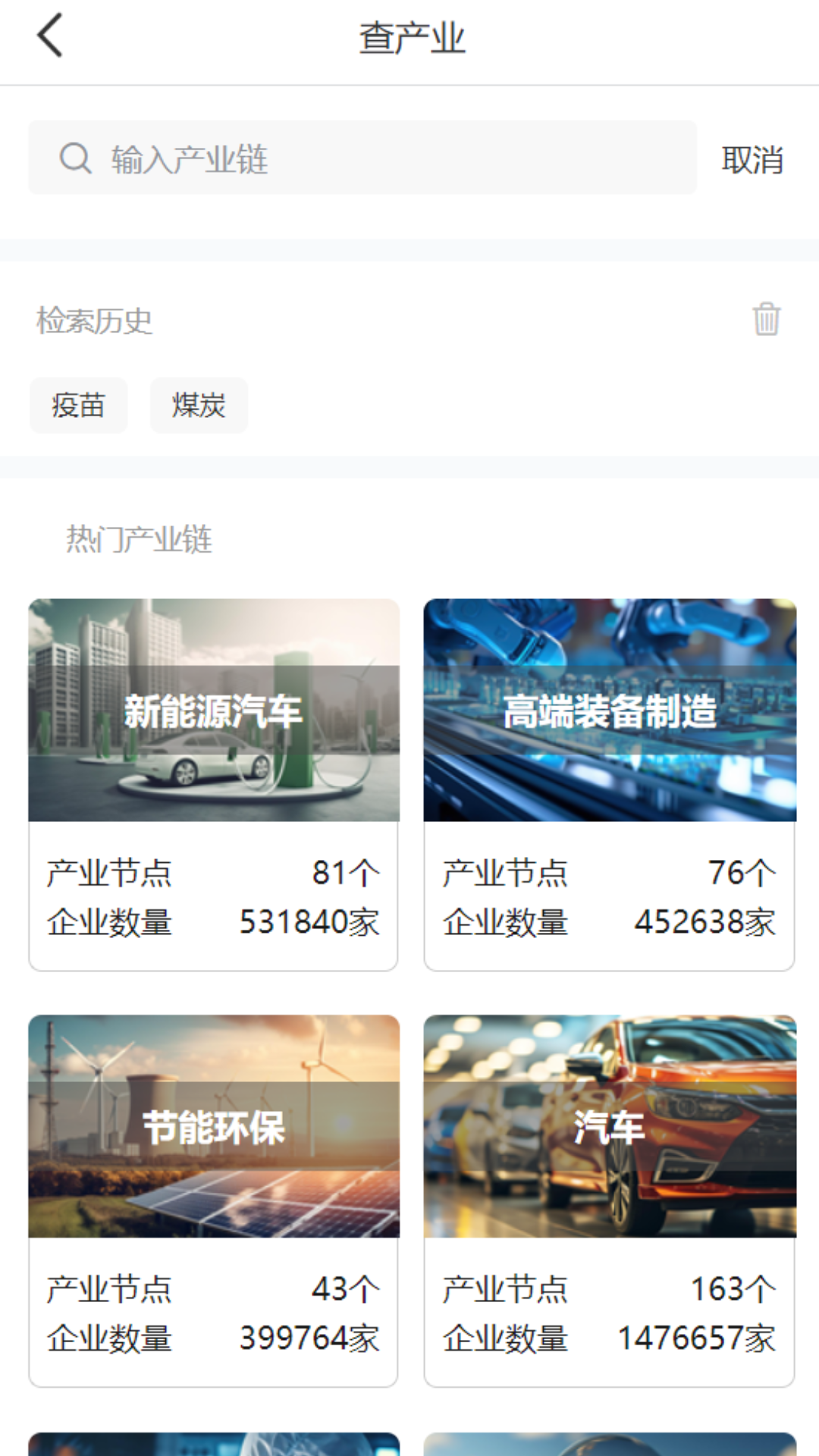The image size is (819, 1456).
Task: Select the 煤炭 search history chip
Action: tap(198, 405)
